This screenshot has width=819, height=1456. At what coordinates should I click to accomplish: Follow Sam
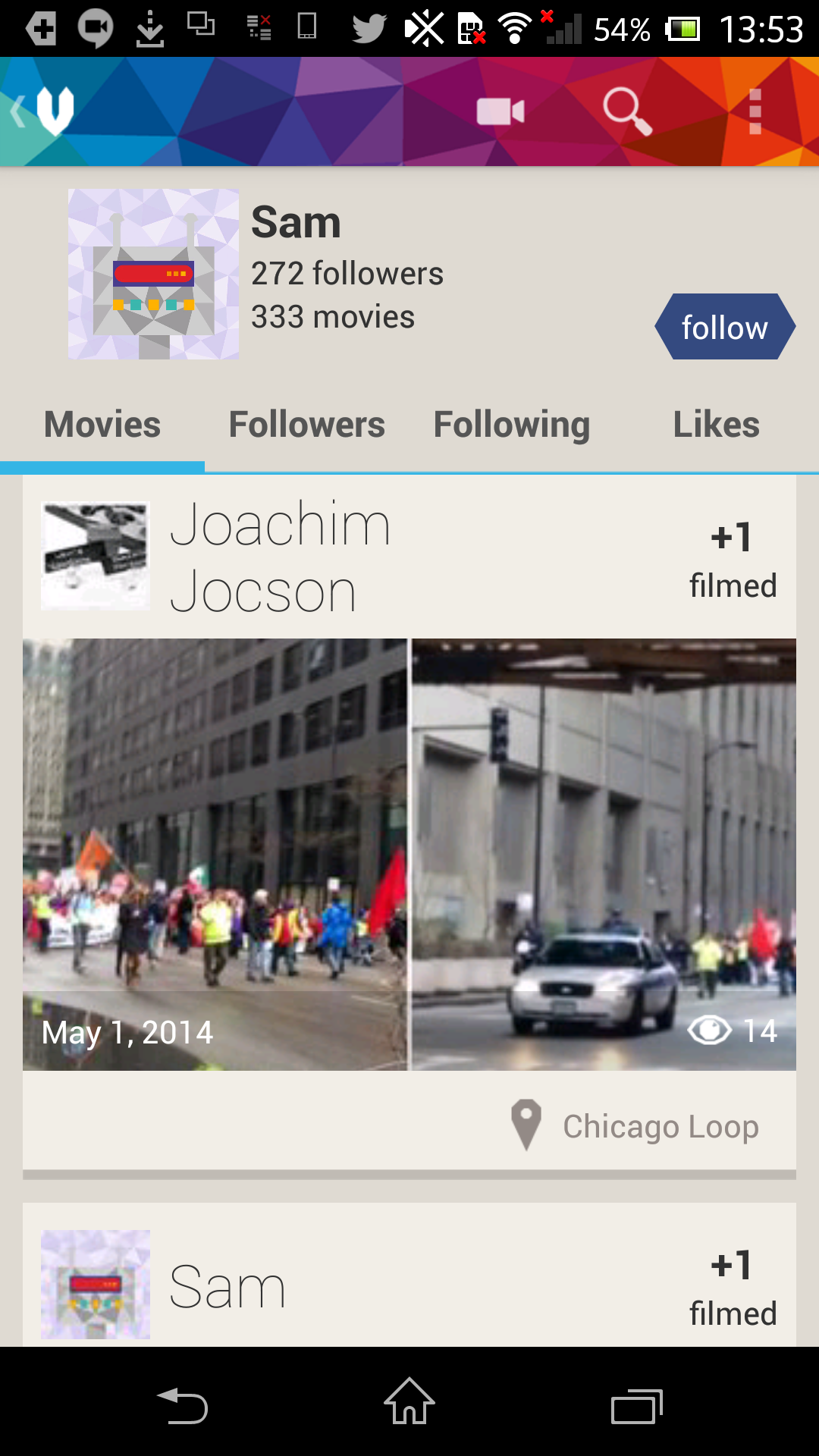[x=724, y=327]
